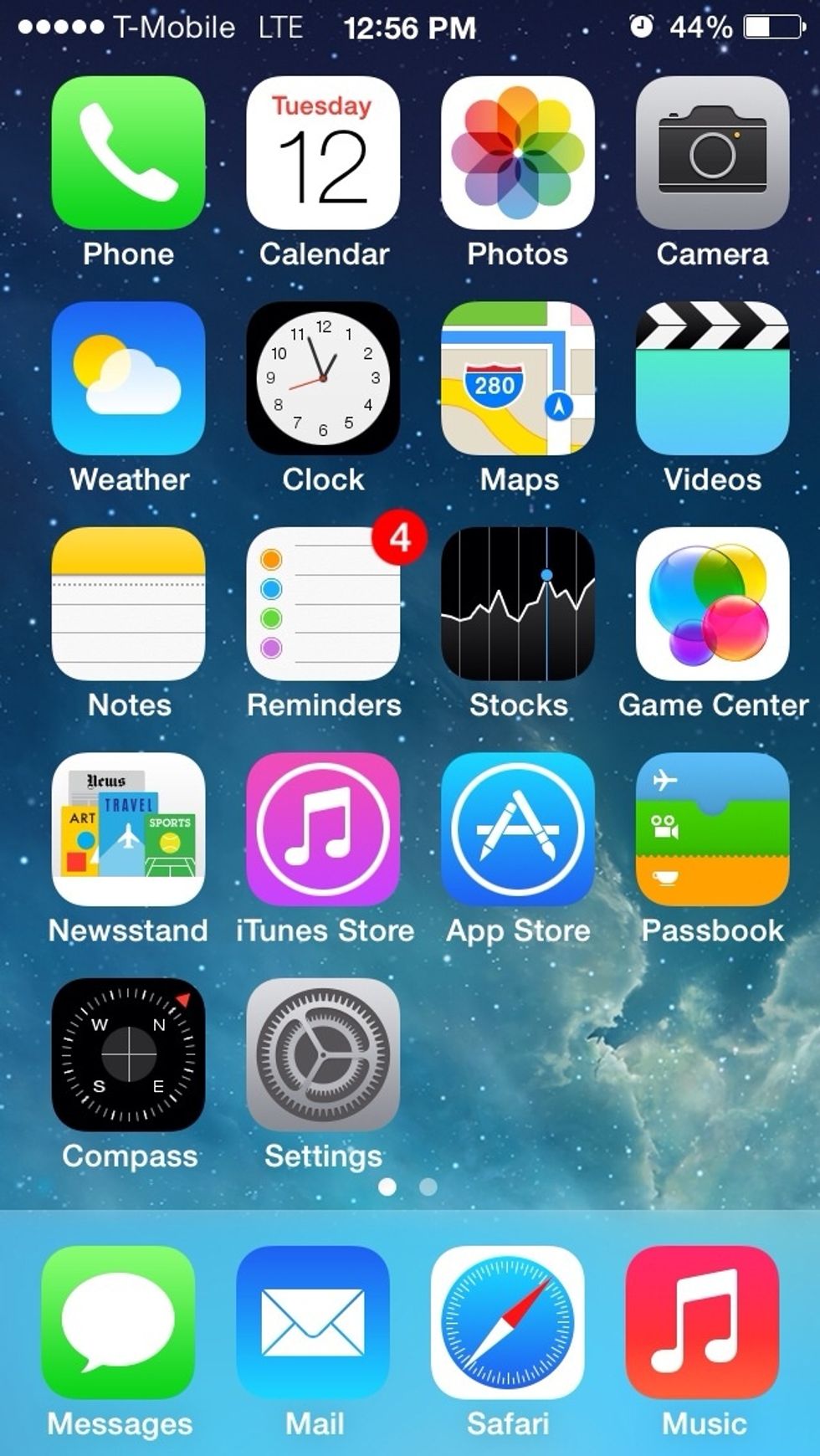Screen dimensions: 820x1456
Task: Open the Phone app
Action: tap(127, 155)
